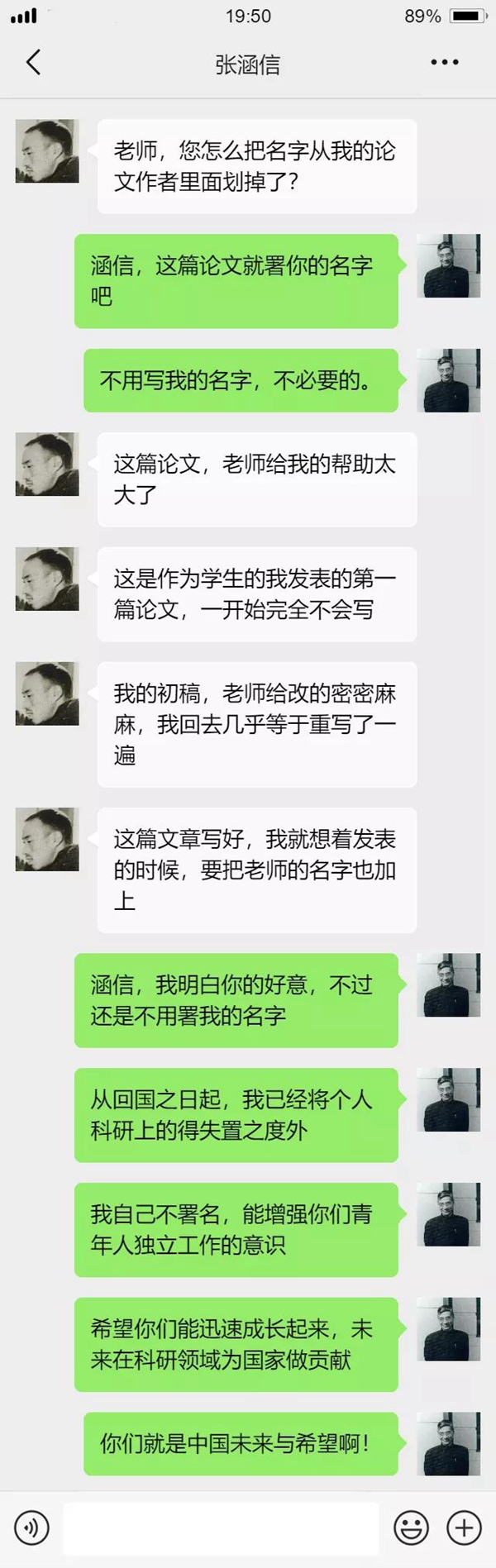Open the emoji picker

click(411, 1528)
